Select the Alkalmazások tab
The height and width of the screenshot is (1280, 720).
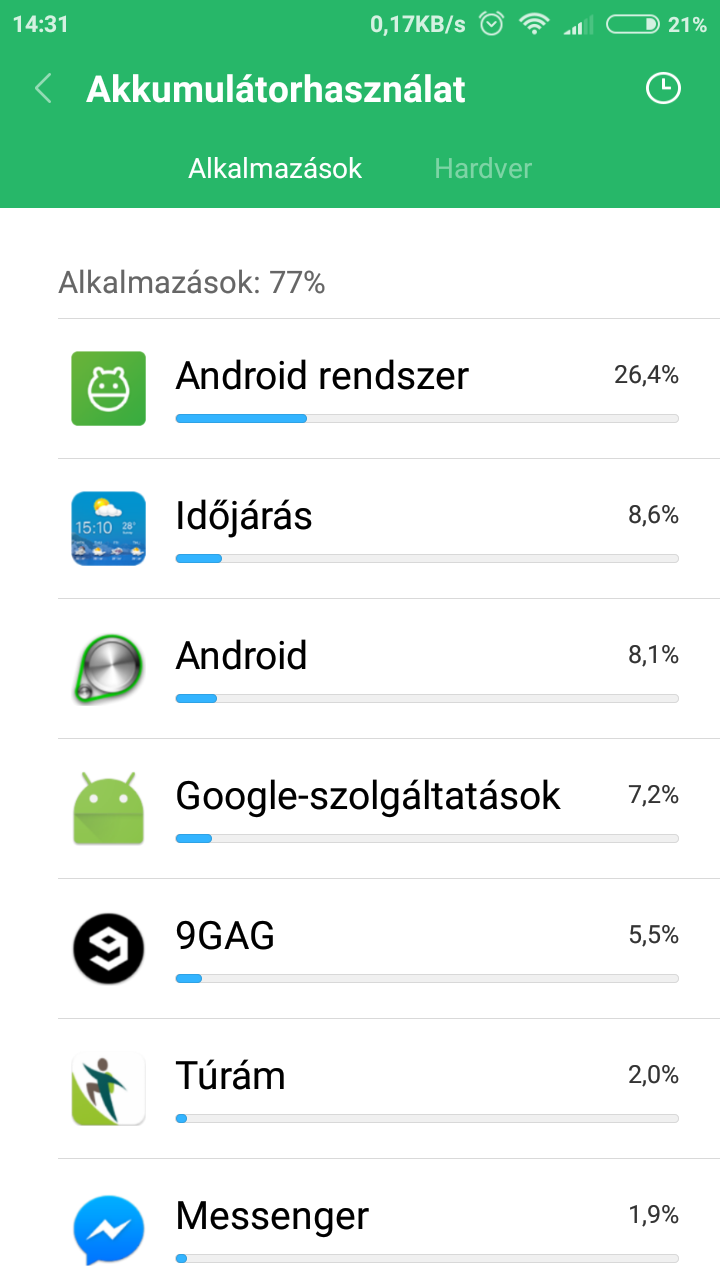pos(275,168)
